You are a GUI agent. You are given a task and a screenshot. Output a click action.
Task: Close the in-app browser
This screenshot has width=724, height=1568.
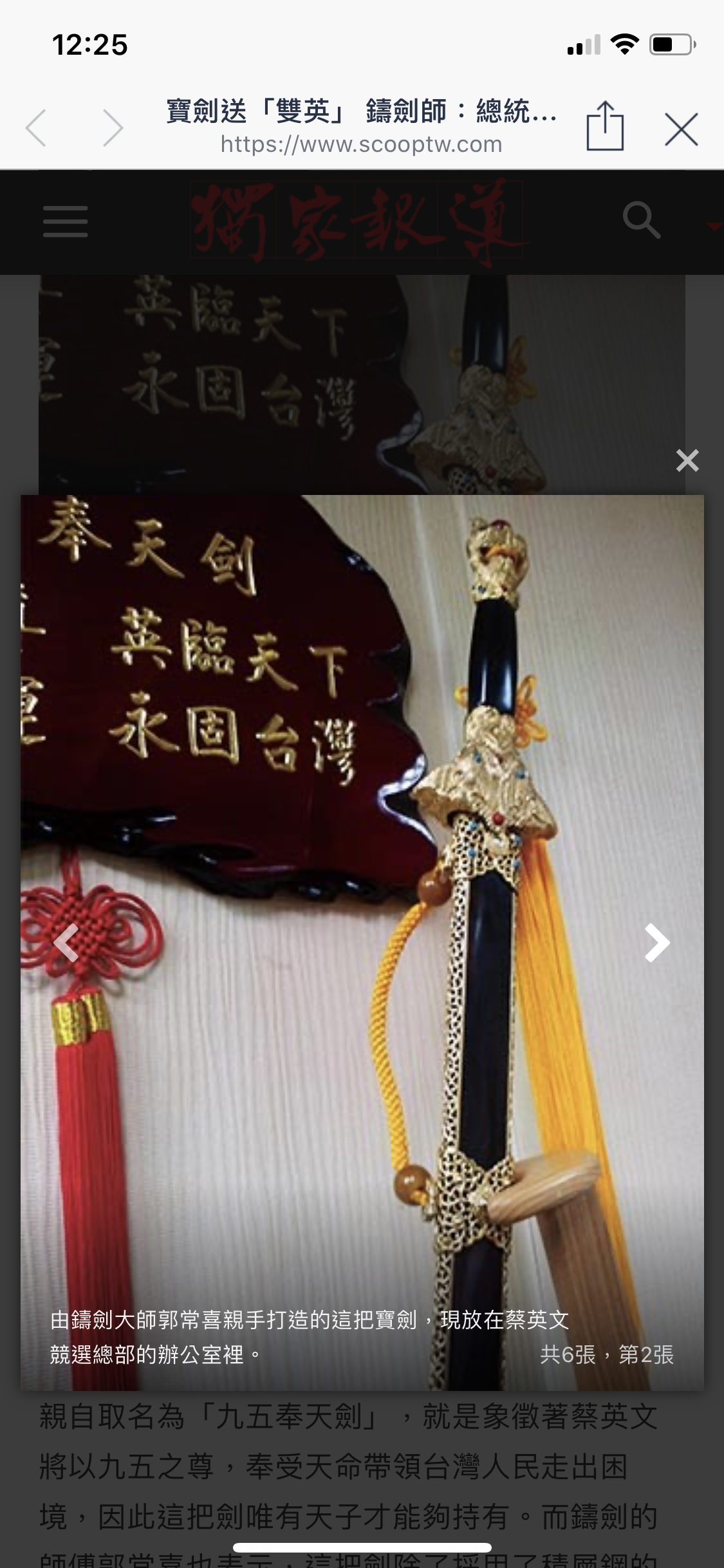[x=681, y=129]
